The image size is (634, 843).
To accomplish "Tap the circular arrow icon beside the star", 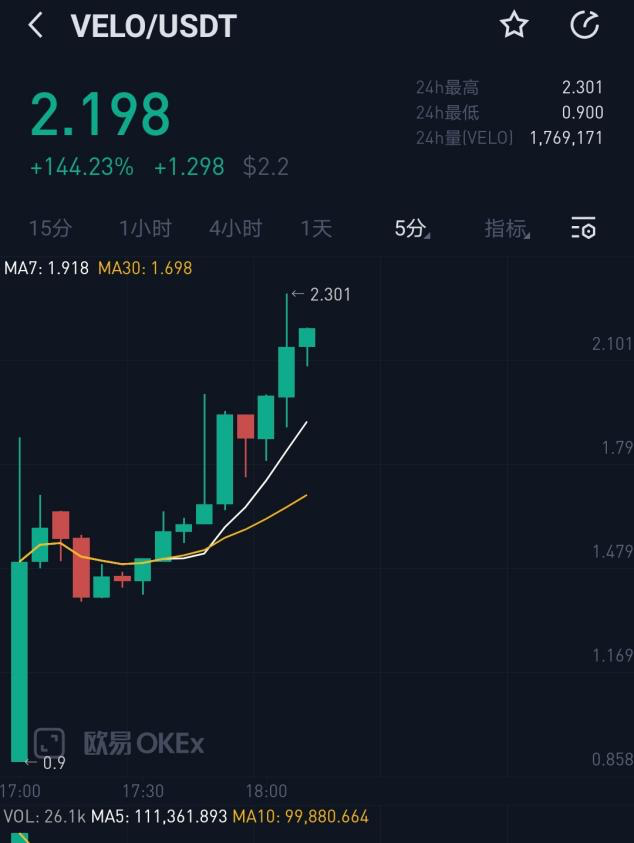I will coord(585,25).
